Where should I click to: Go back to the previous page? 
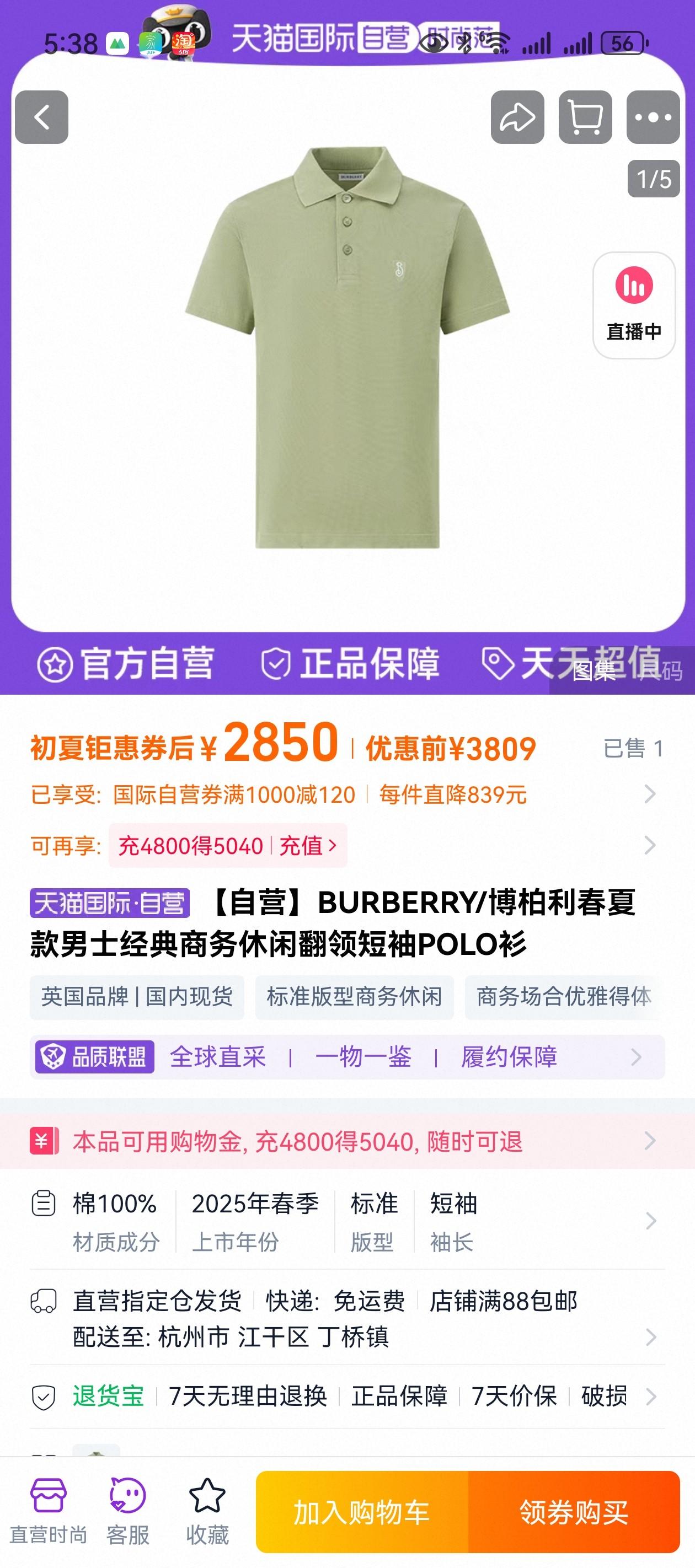(x=41, y=117)
